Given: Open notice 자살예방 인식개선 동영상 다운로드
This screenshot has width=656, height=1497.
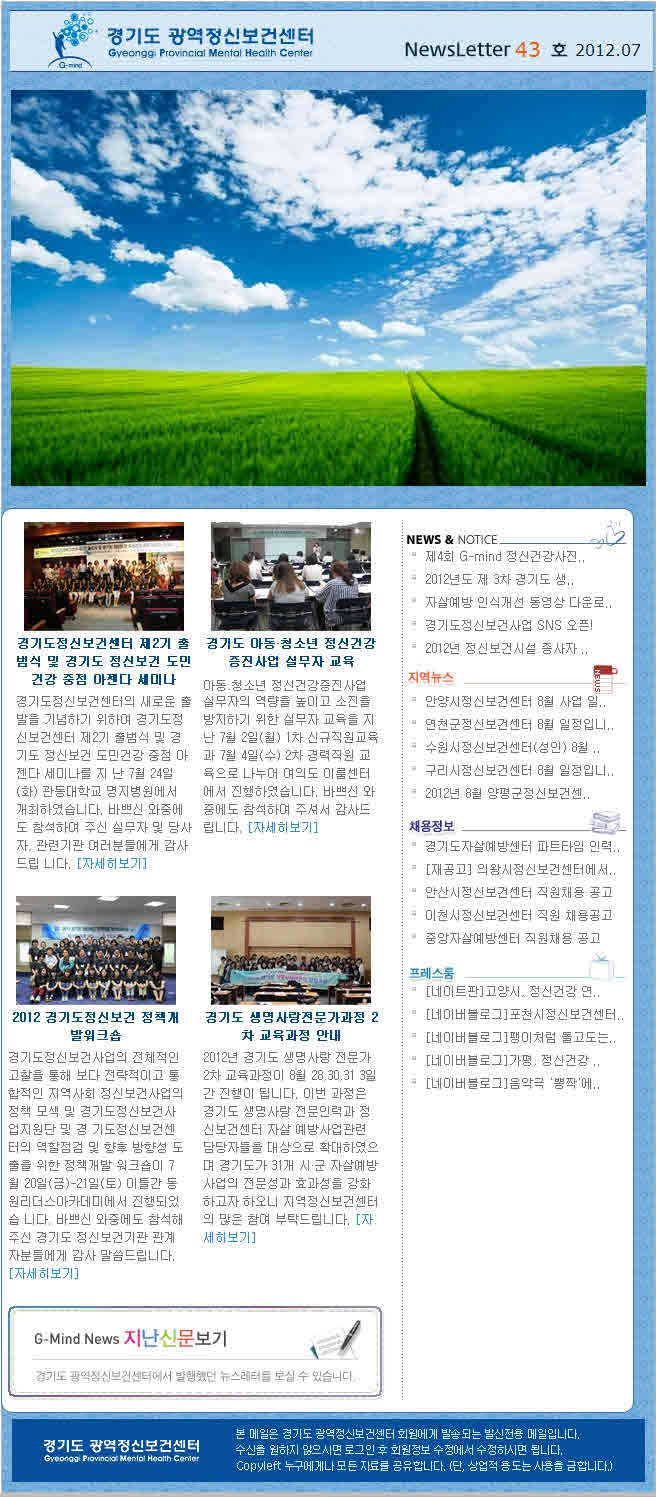Looking at the screenshot, I should (517, 602).
